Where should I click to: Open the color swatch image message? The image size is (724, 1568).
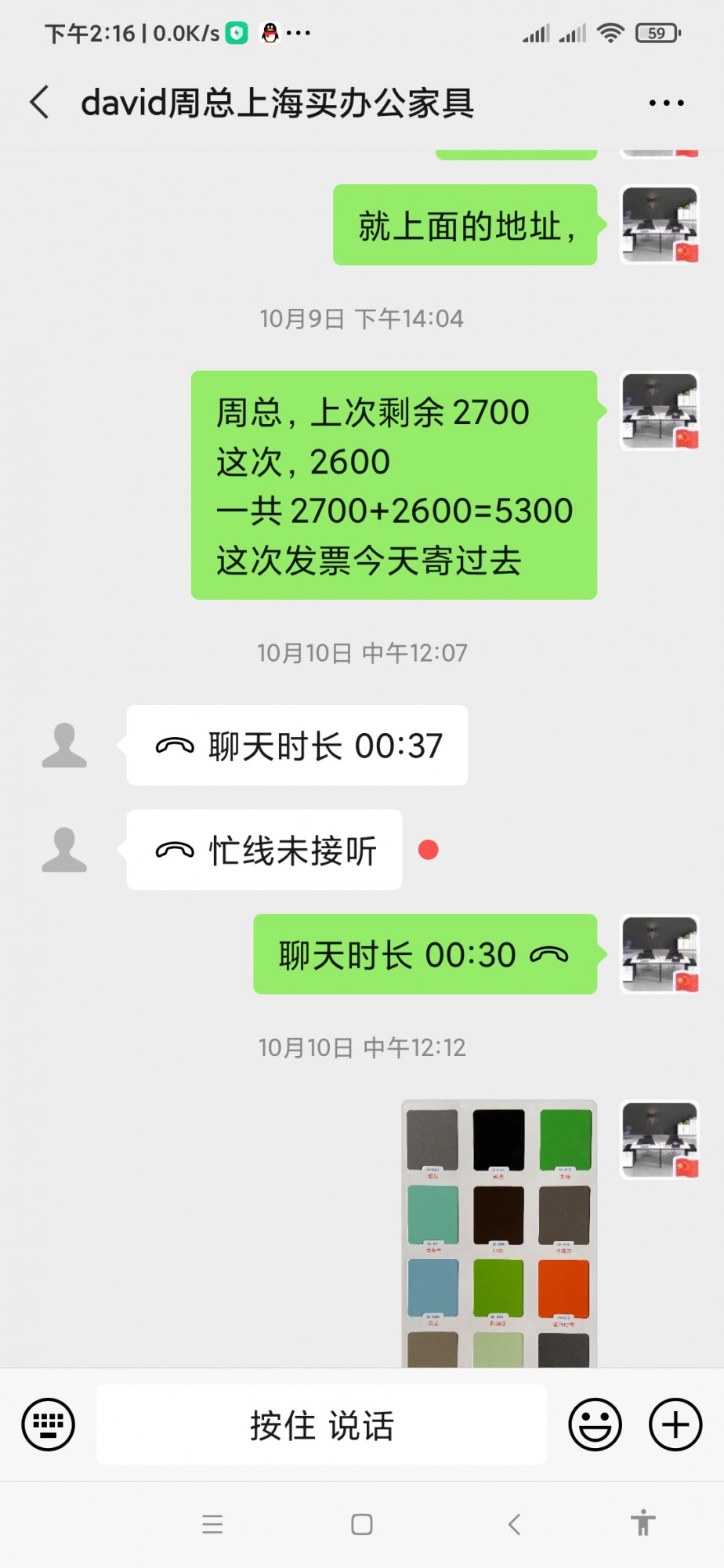pos(499,1234)
